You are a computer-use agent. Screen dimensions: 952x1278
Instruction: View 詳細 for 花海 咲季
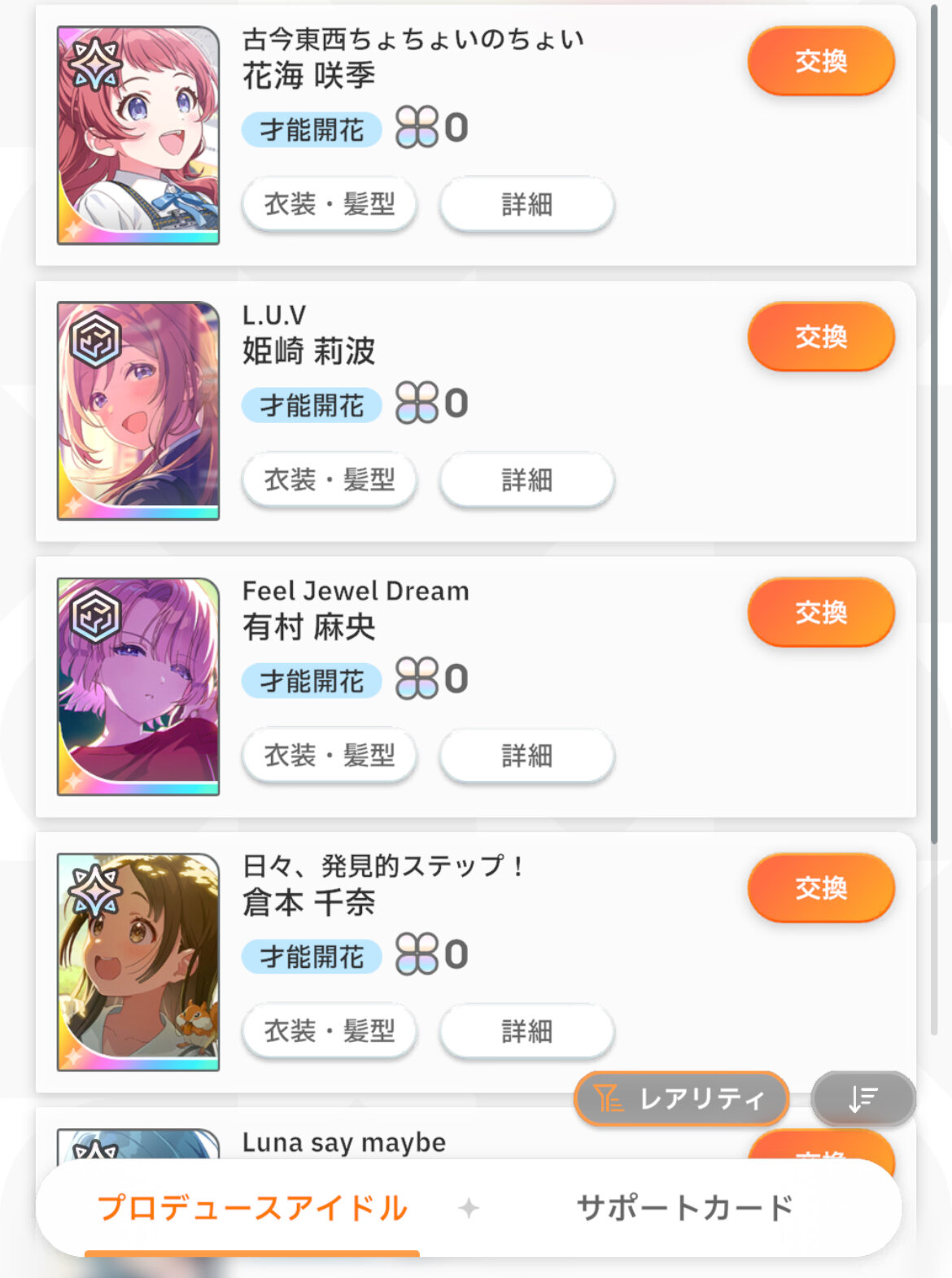click(526, 204)
